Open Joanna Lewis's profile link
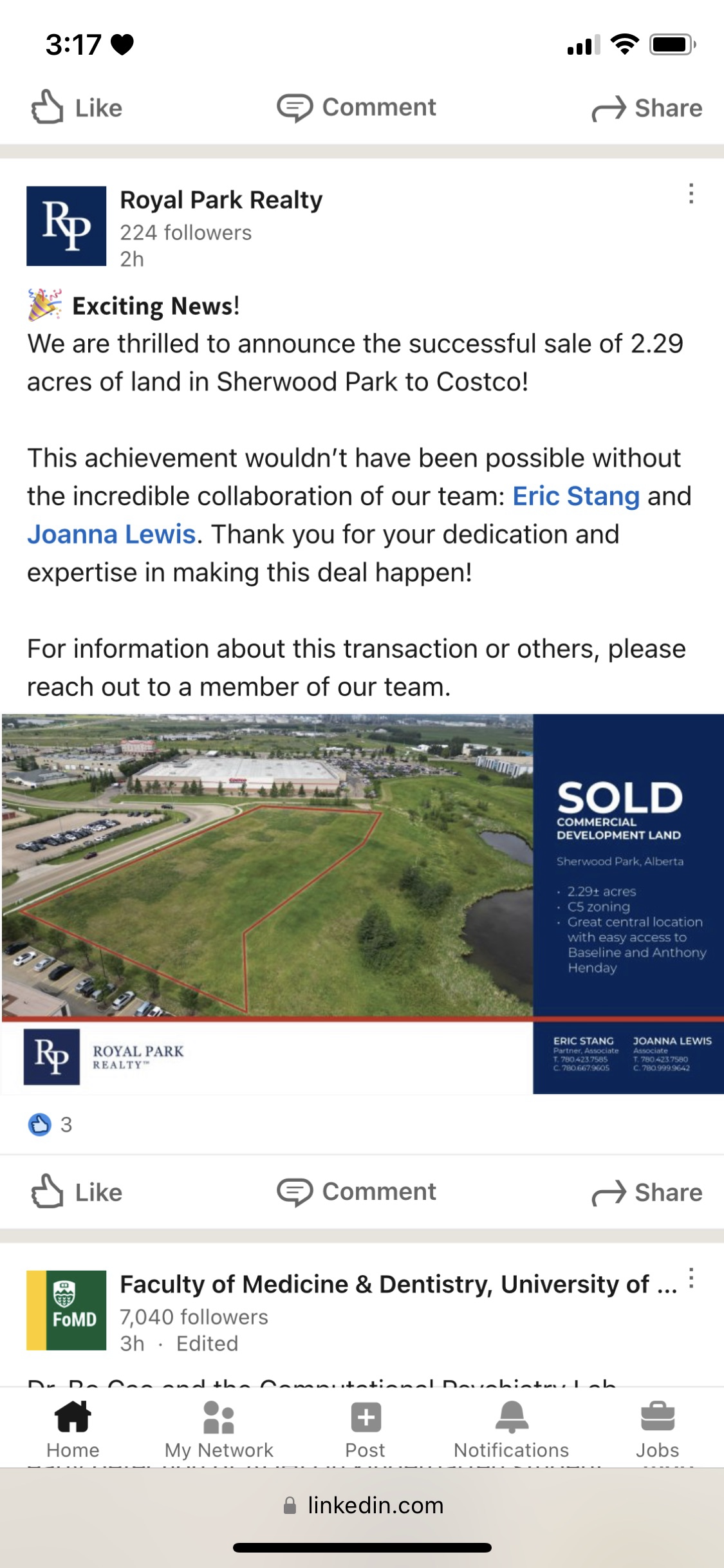Viewport: 724px width, 1568px height. (111, 534)
